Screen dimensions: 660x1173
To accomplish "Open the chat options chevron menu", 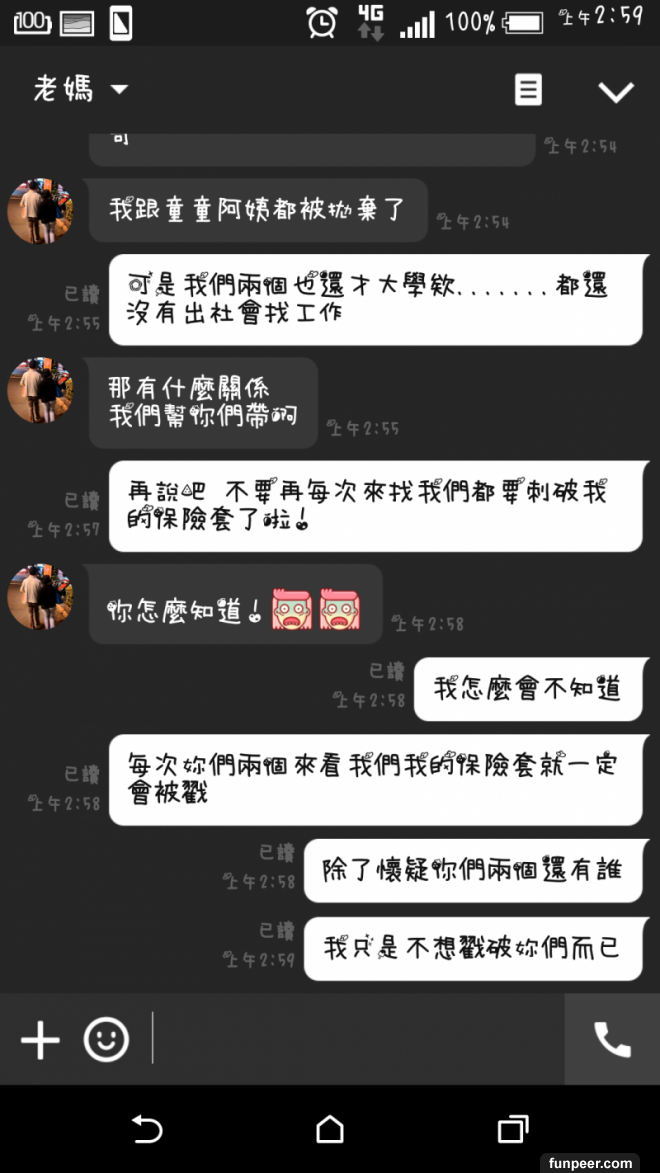I will tap(615, 92).
